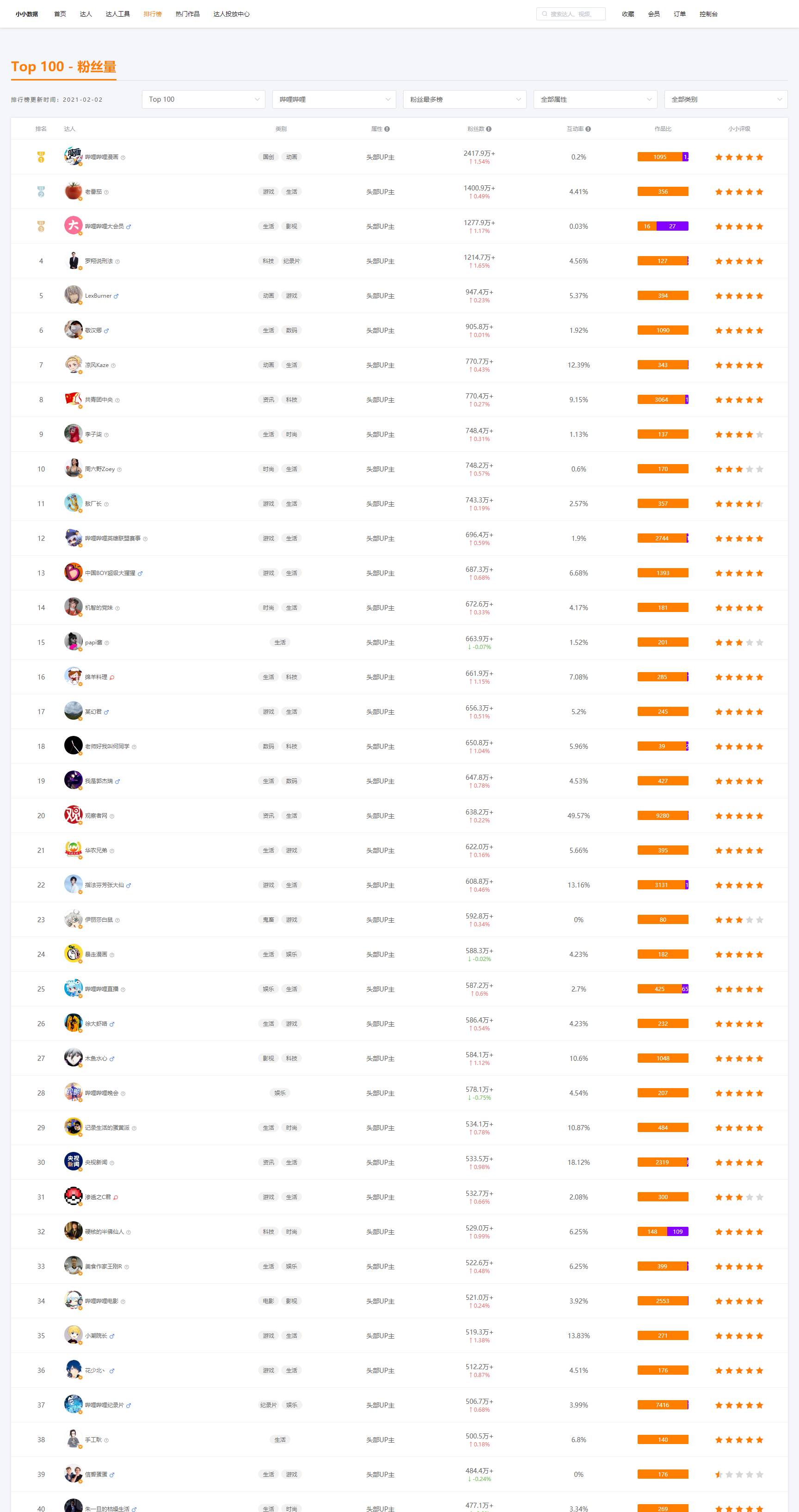Open LexBurner creator row

[x=98, y=296]
